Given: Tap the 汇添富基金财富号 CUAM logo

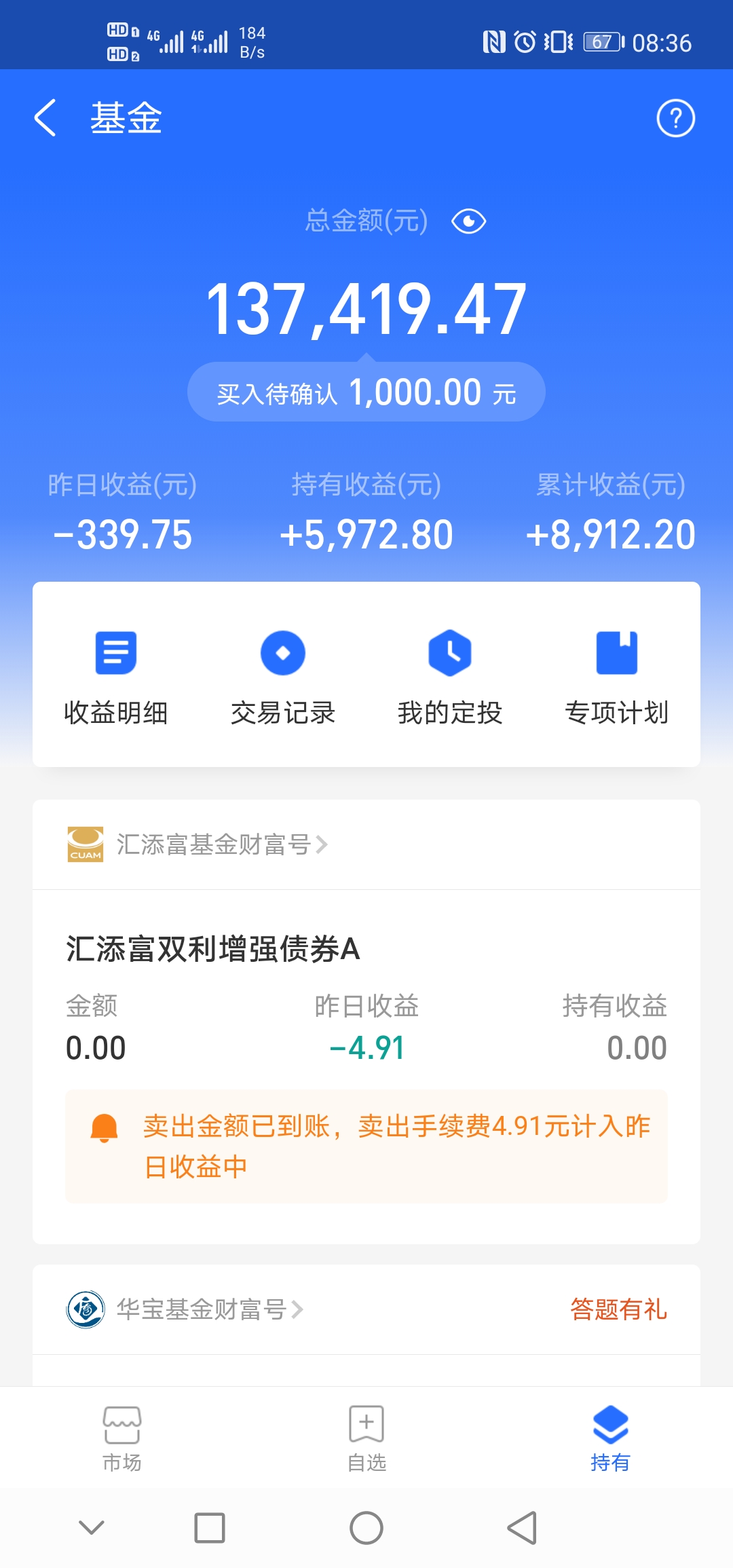Looking at the screenshot, I should pos(84,844).
